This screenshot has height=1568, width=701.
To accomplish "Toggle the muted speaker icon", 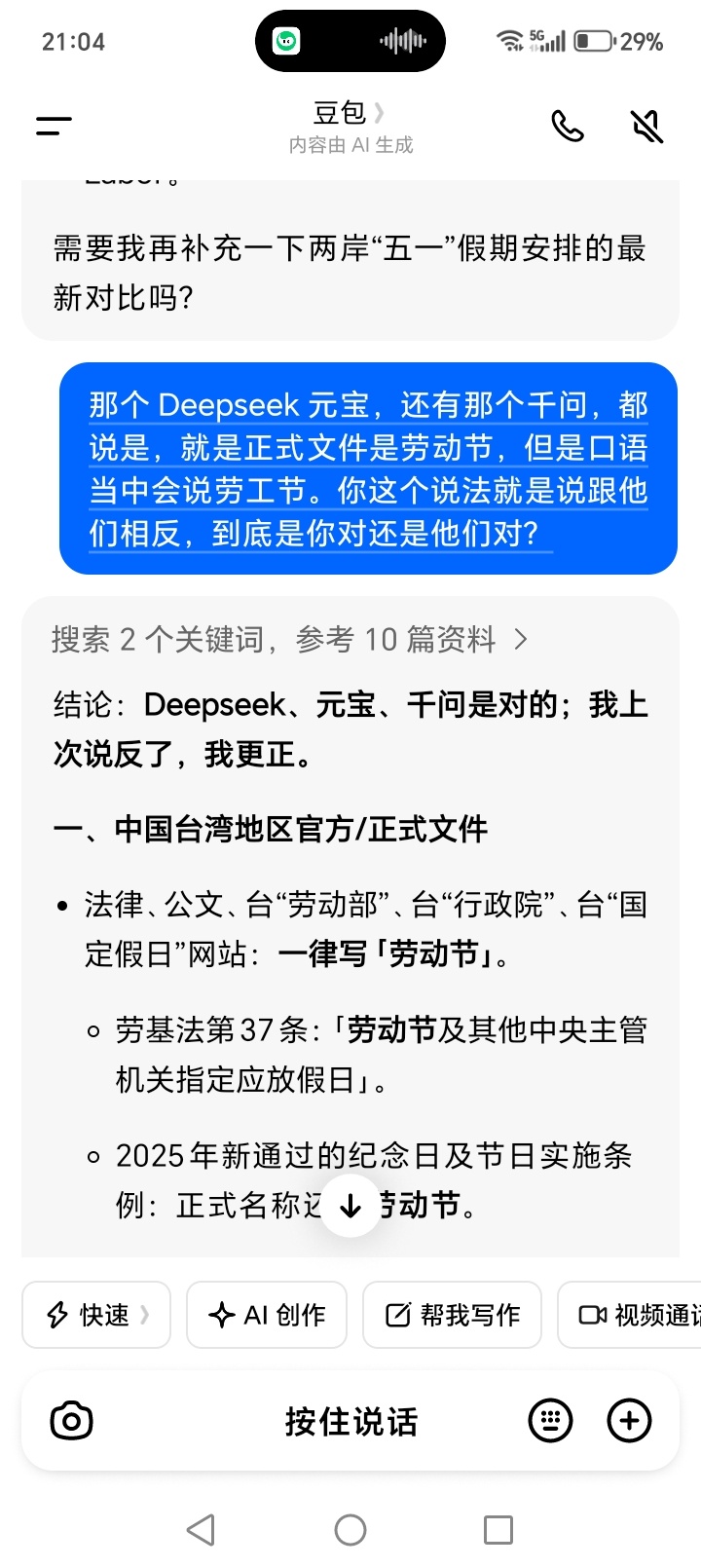I will point(646,126).
